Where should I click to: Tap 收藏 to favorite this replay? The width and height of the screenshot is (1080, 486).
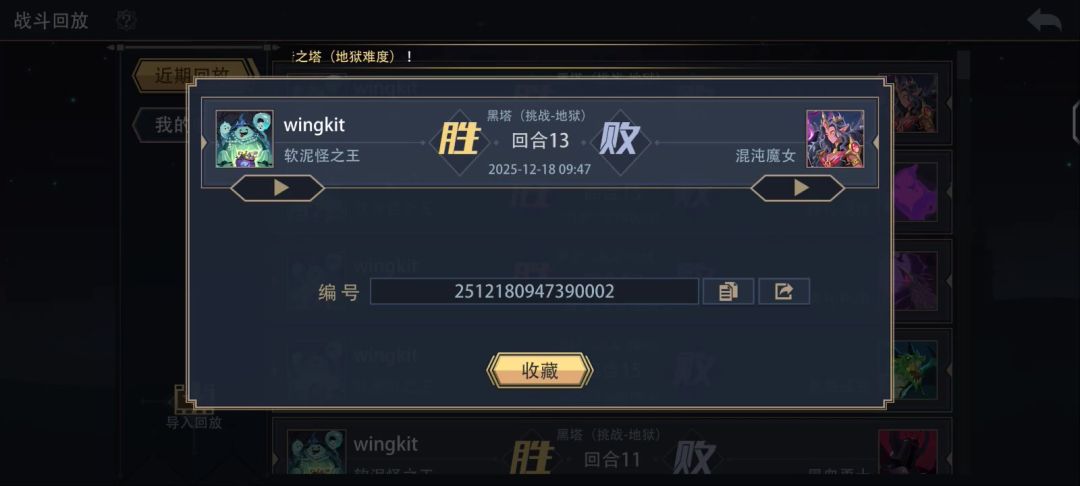540,371
